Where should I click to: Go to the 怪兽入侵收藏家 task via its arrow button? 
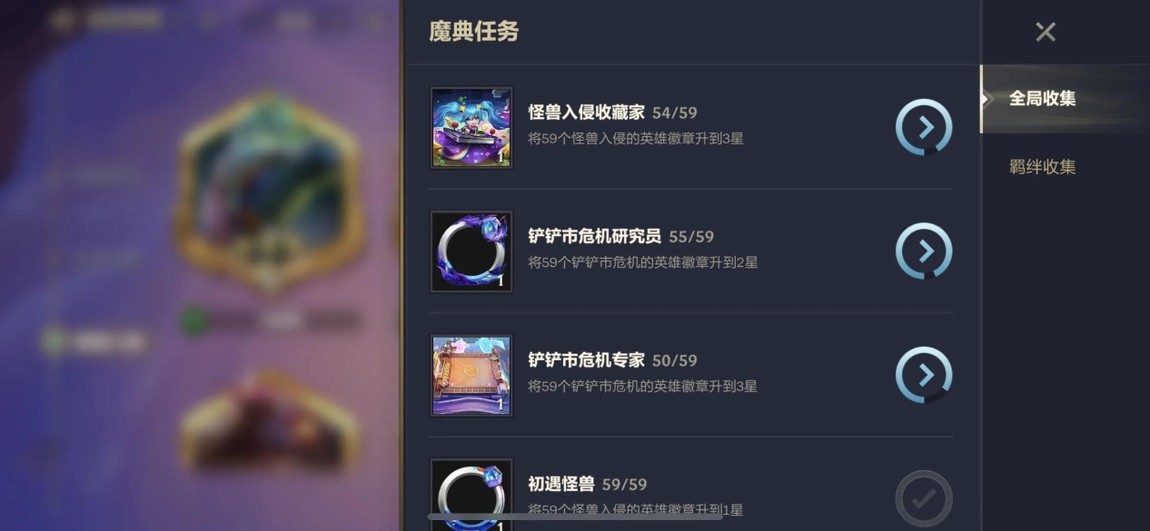924,127
